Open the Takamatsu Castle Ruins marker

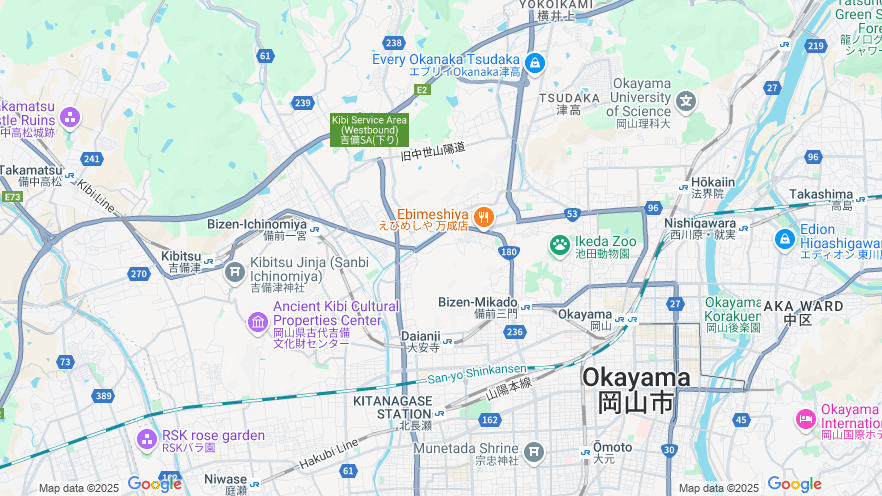point(70,117)
